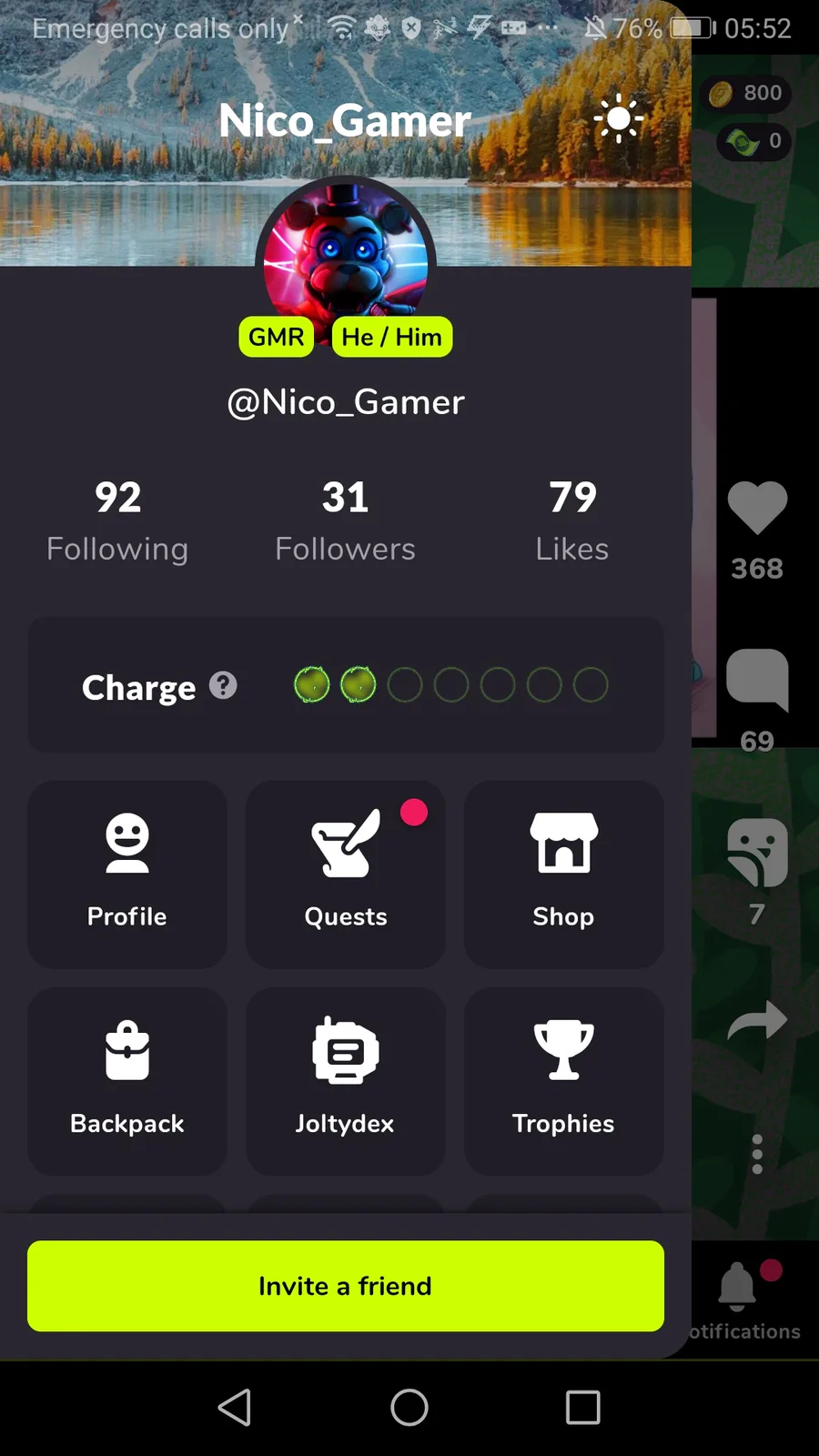Show Charge help question mark
This screenshot has height=1456, width=819.
223,685
